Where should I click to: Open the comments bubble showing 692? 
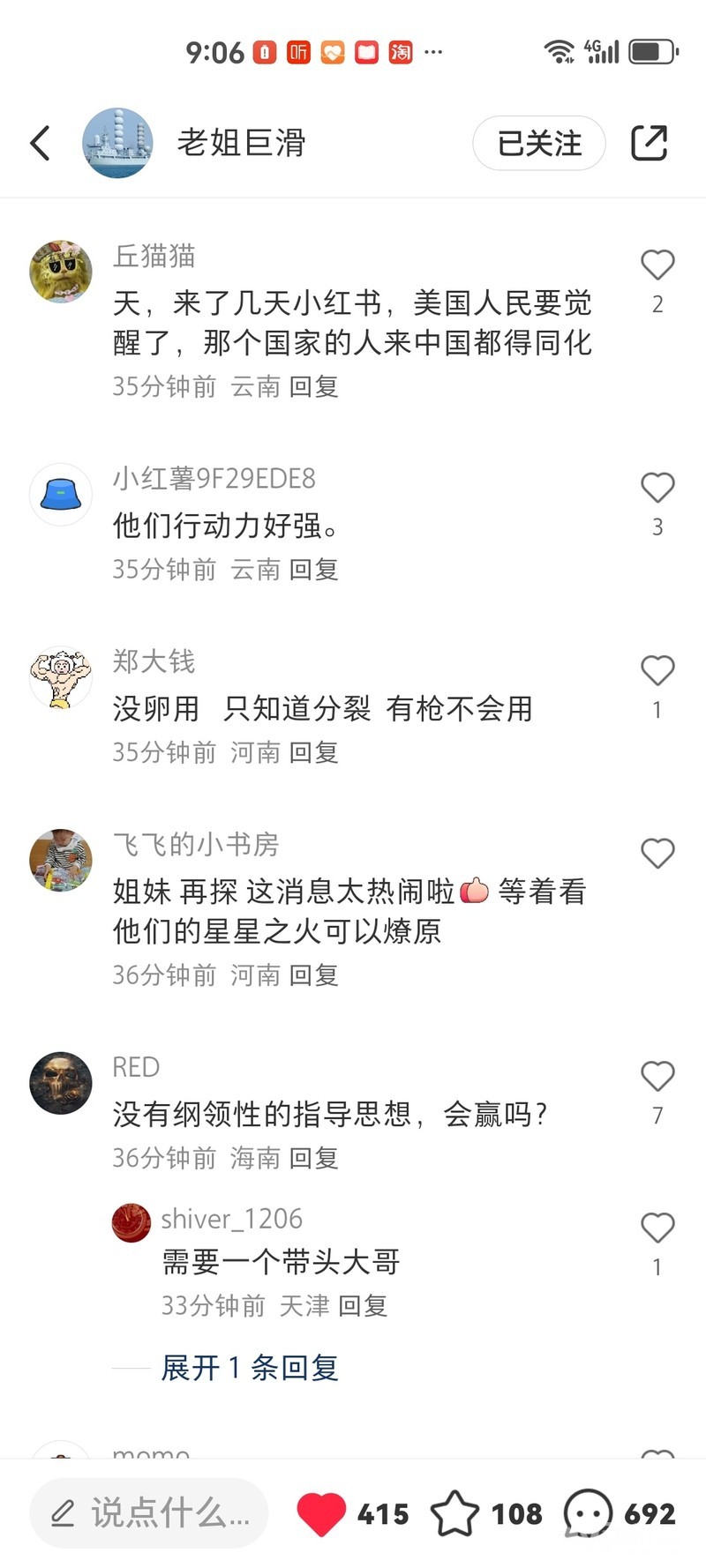click(588, 1513)
